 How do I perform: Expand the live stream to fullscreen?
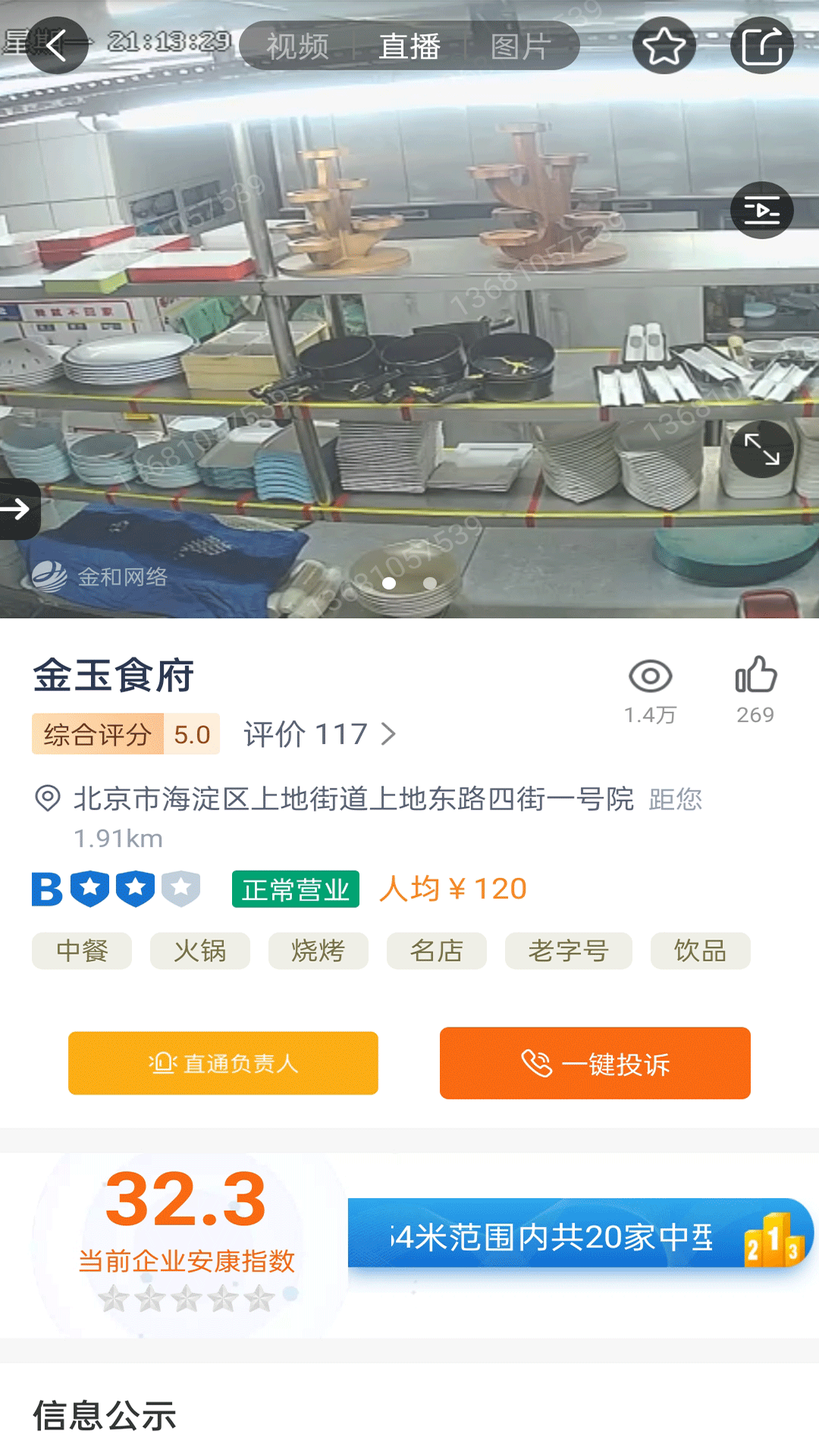[x=761, y=449]
